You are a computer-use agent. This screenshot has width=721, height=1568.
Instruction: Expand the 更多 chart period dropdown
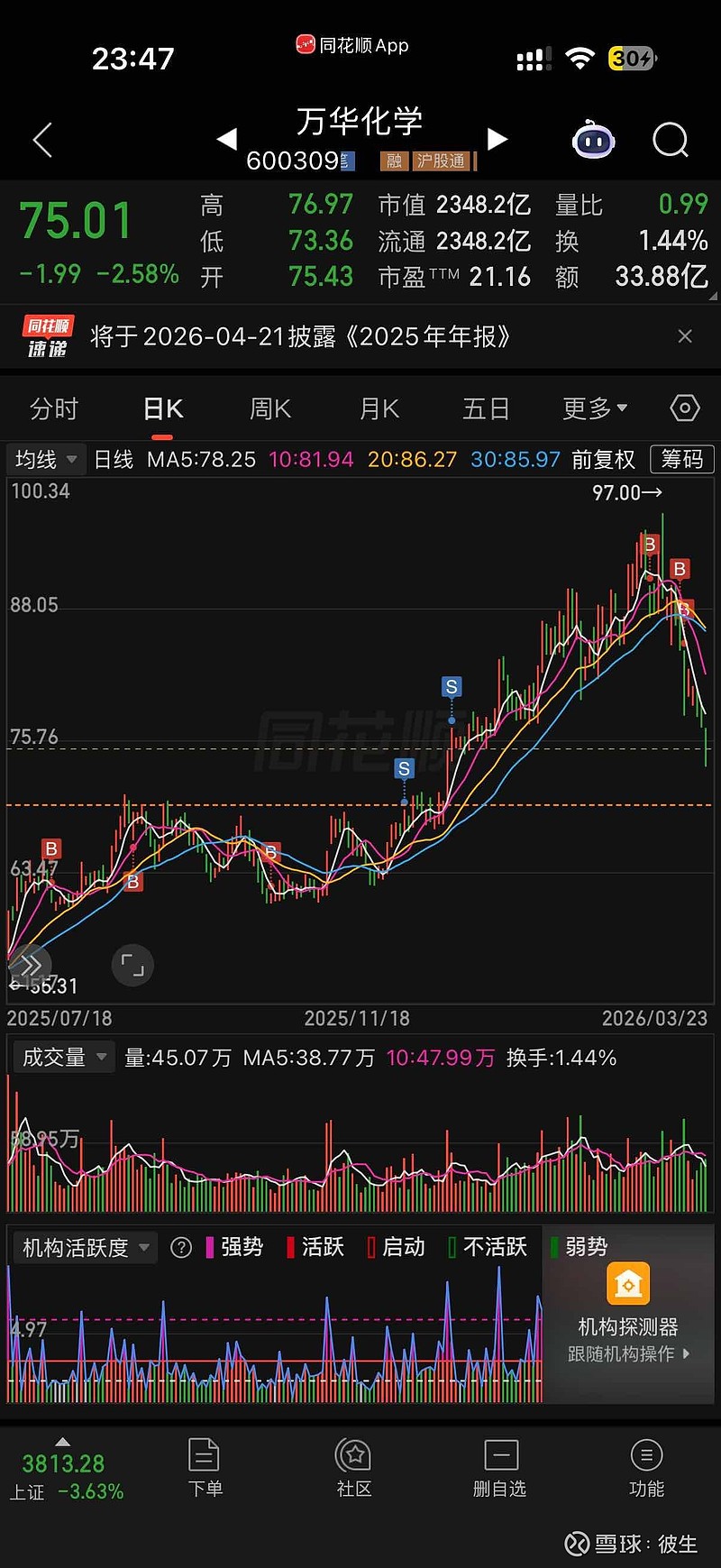coord(592,408)
